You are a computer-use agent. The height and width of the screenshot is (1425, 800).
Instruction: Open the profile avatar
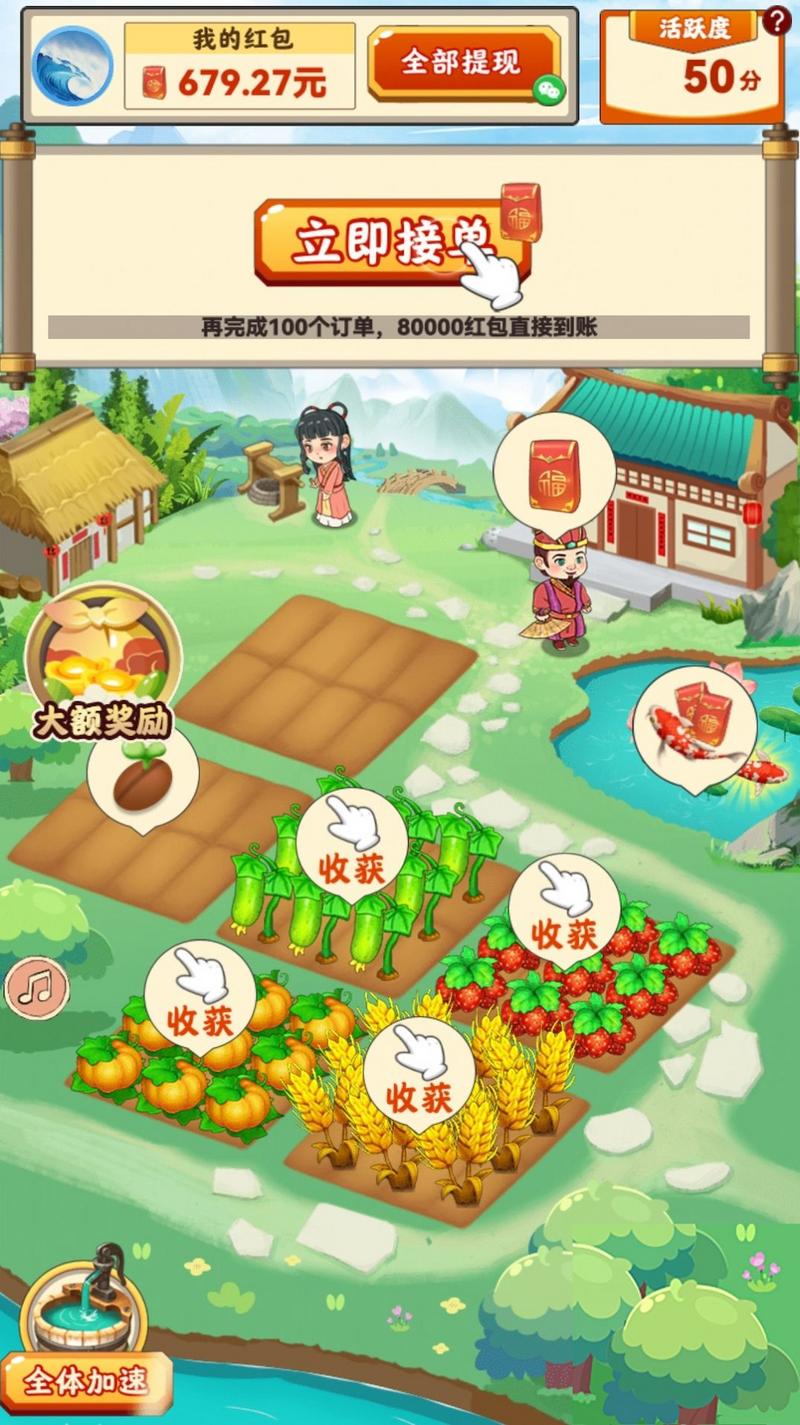(x=73, y=66)
